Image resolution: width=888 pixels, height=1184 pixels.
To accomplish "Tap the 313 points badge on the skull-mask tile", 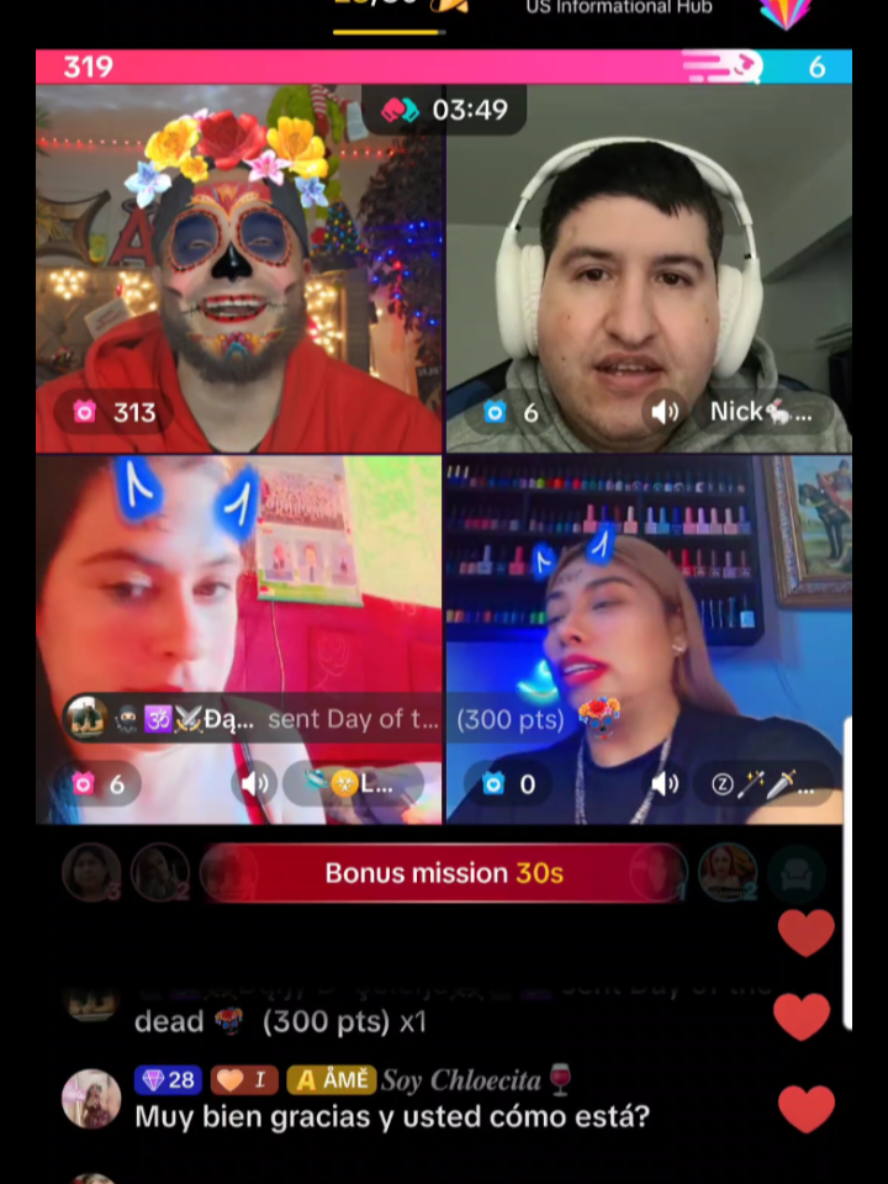I will (x=115, y=412).
